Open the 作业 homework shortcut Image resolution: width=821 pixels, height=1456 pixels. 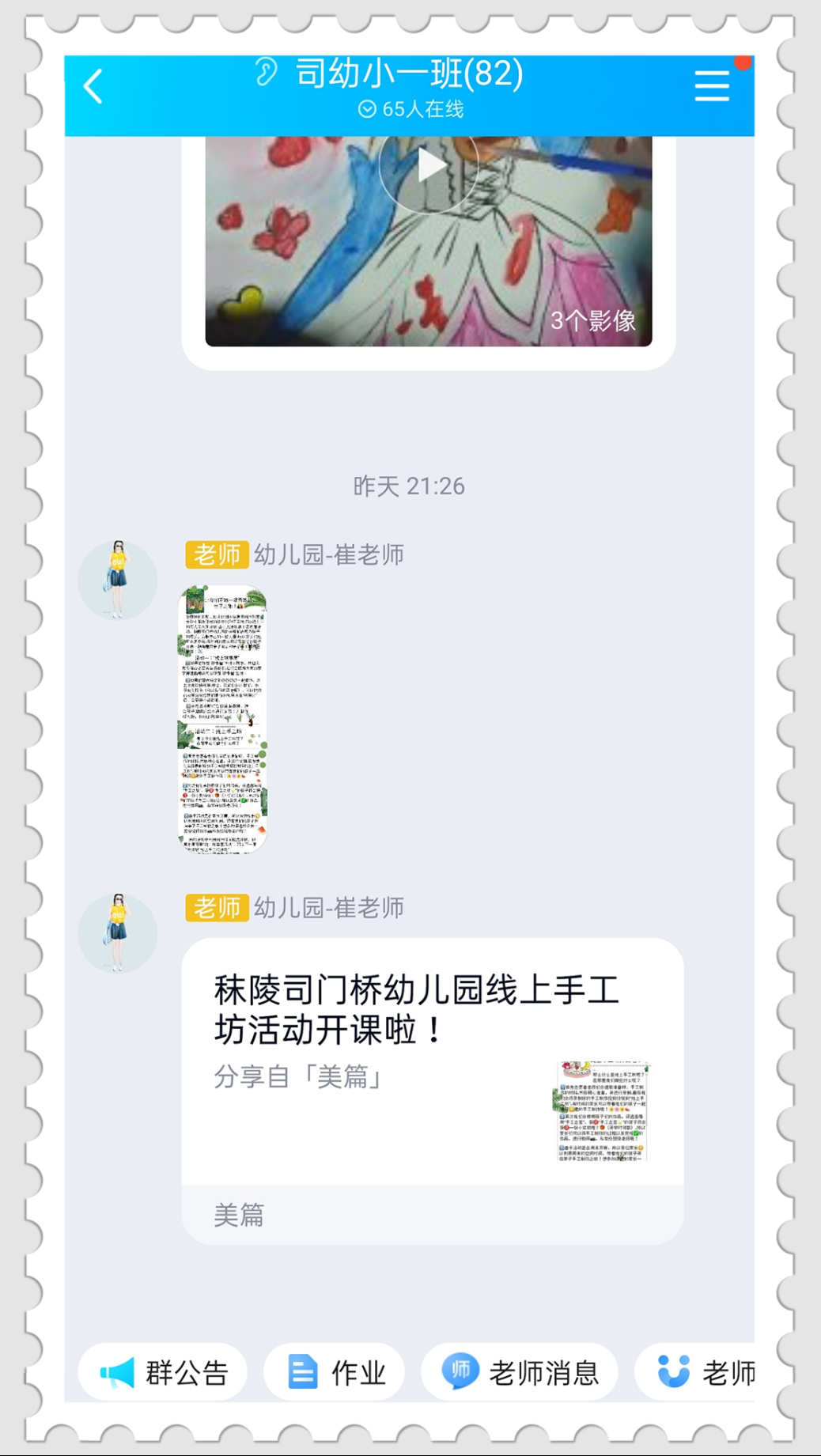[x=335, y=1372]
